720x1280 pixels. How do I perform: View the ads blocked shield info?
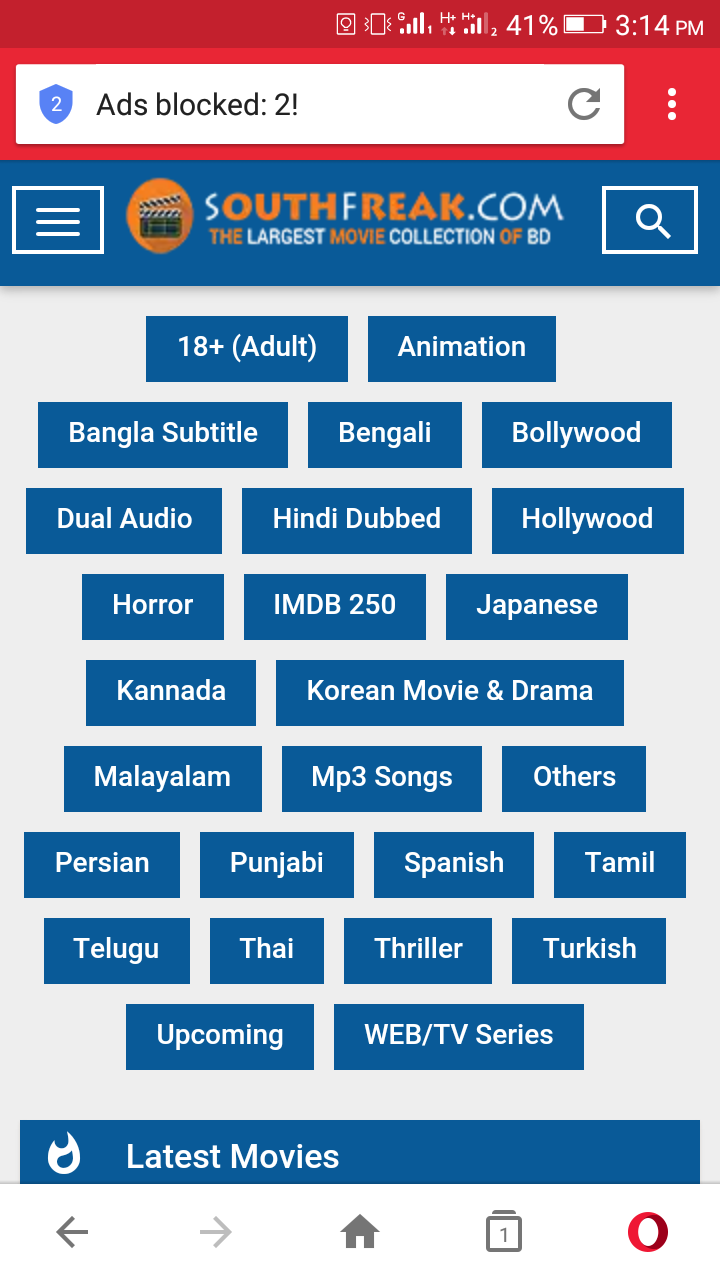click(56, 104)
